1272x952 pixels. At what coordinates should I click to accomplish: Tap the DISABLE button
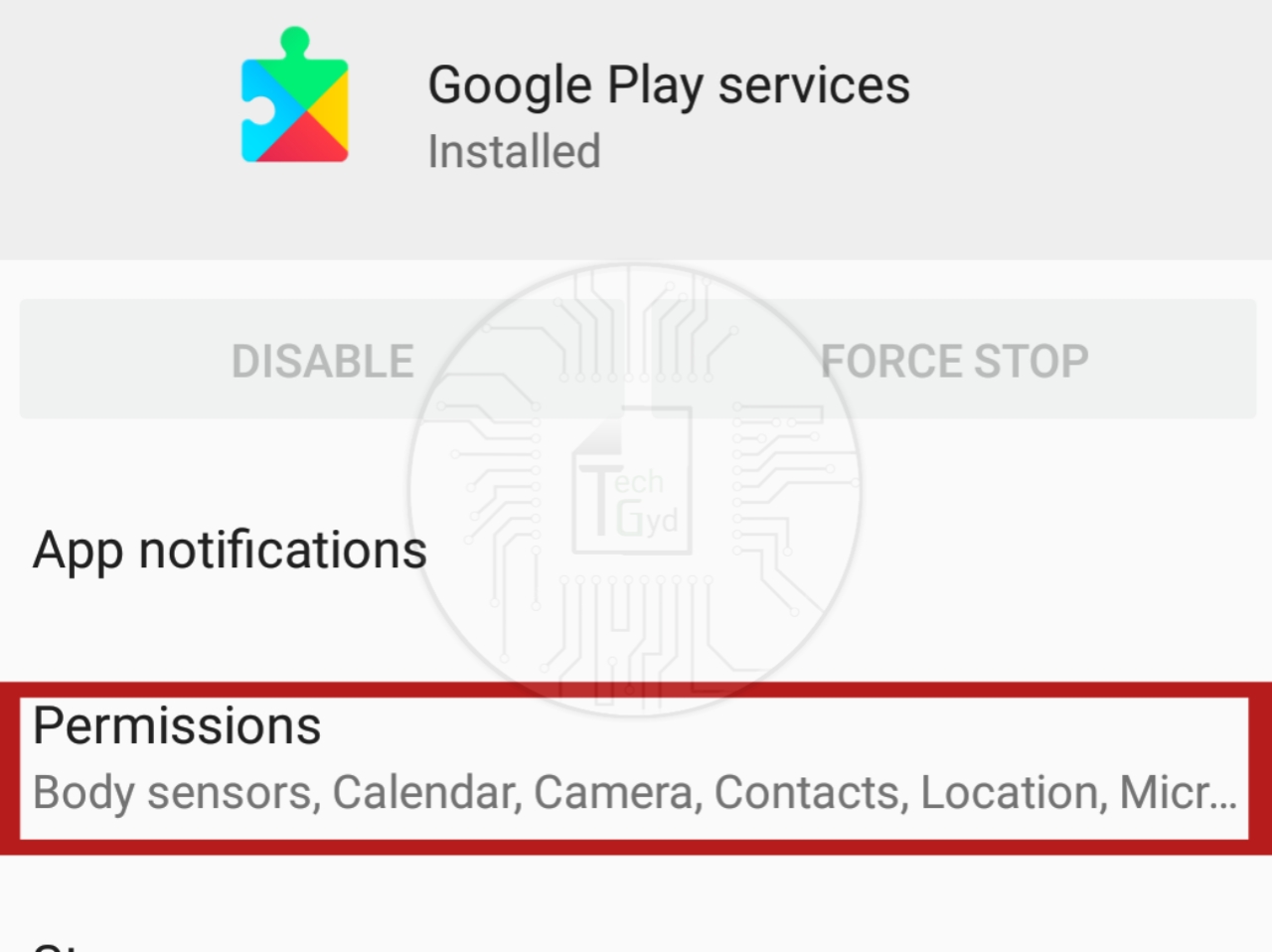click(x=322, y=361)
